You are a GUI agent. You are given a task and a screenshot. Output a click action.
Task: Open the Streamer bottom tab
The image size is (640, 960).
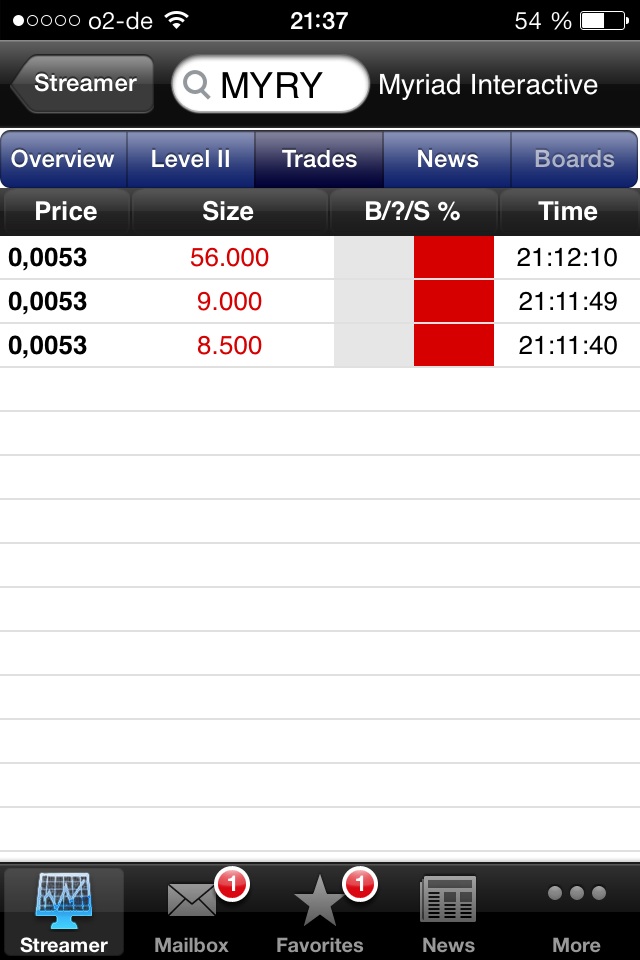(64, 912)
